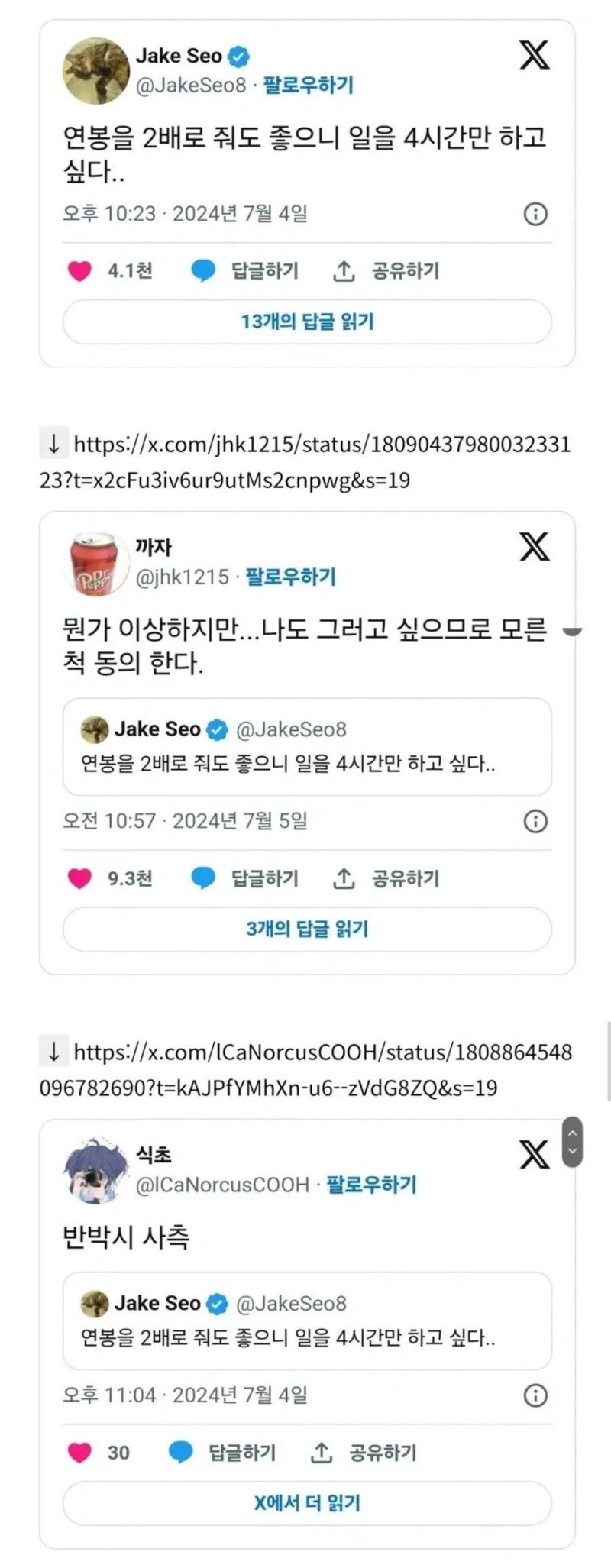The image size is (611, 1568).
Task: Like Jake Seo's original tweet
Action: pos(80,271)
